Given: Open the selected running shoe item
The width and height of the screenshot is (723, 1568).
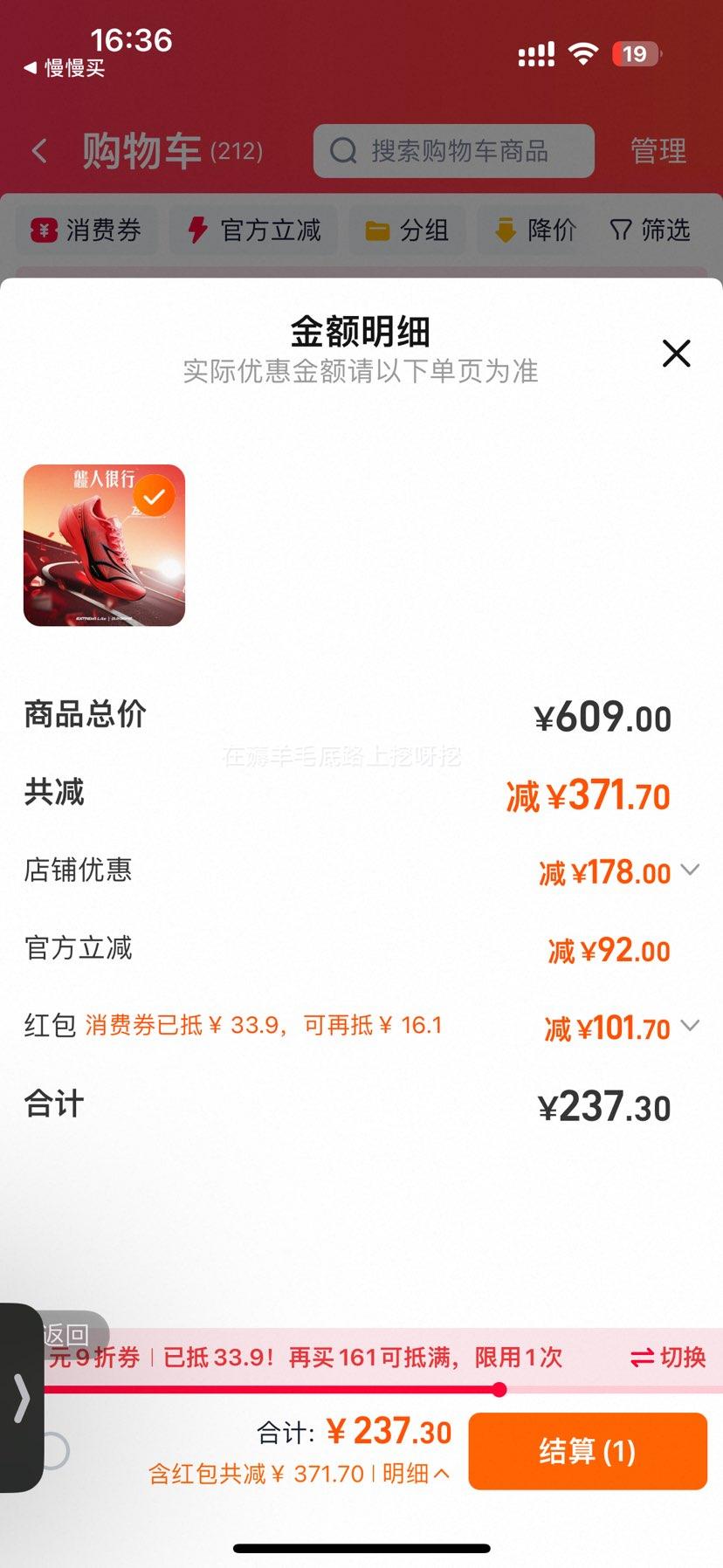Looking at the screenshot, I should (x=104, y=545).
